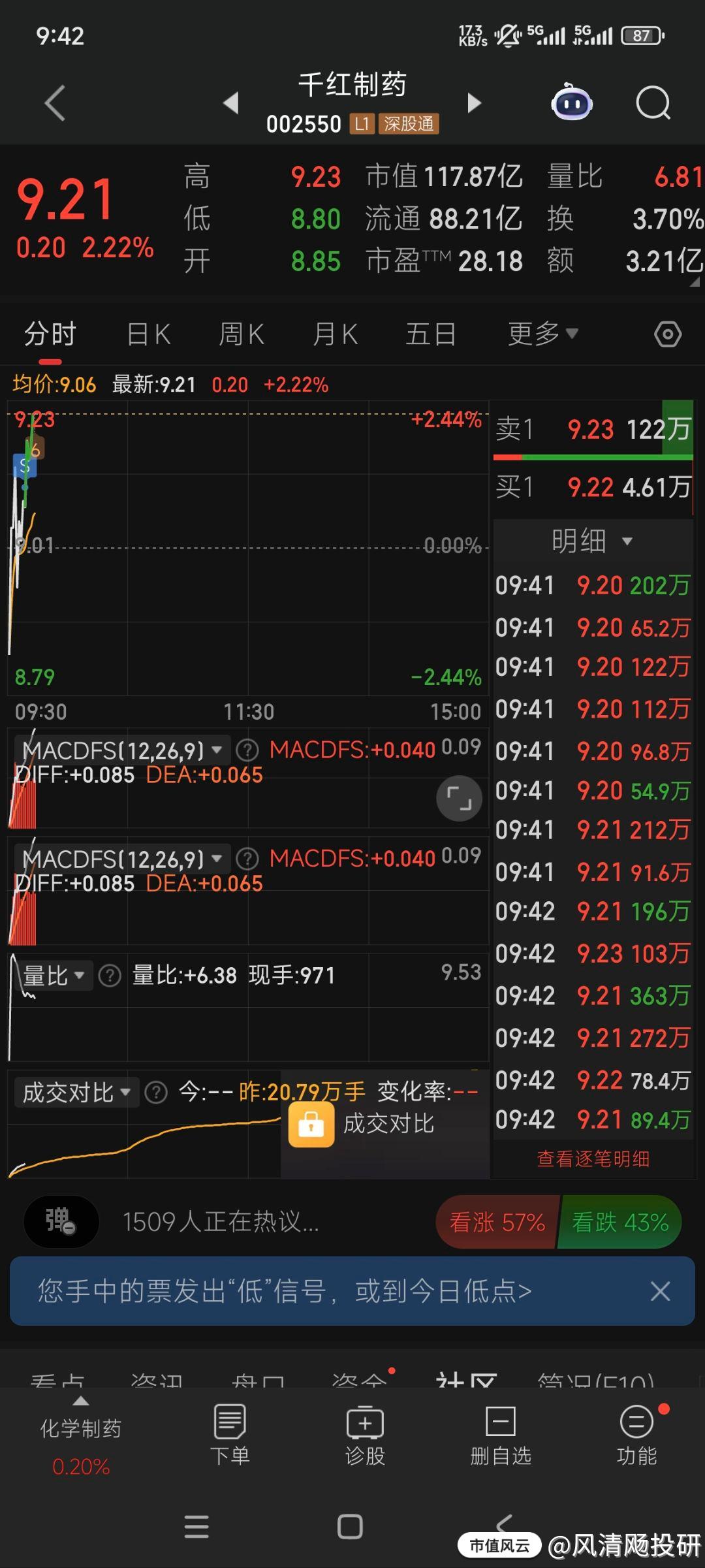Expand the 明细 dropdown
This screenshot has height=1568, width=705.
click(x=592, y=541)
